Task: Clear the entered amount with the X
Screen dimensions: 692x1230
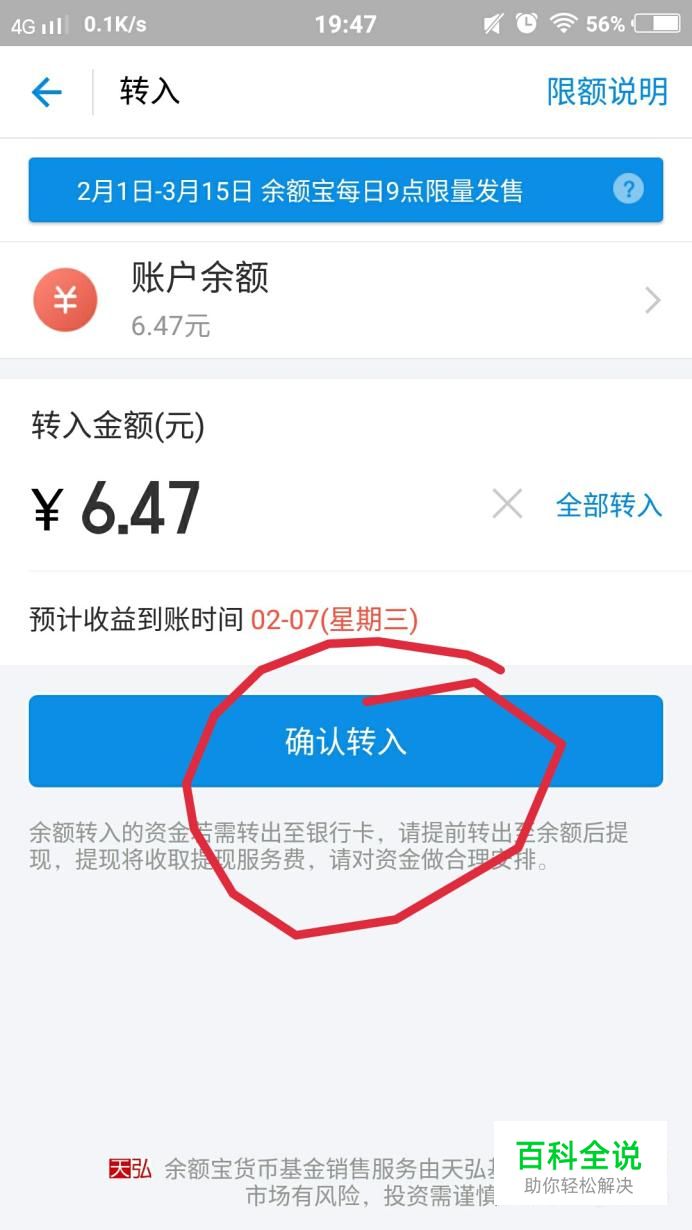Action: click(x=508, y=505)
